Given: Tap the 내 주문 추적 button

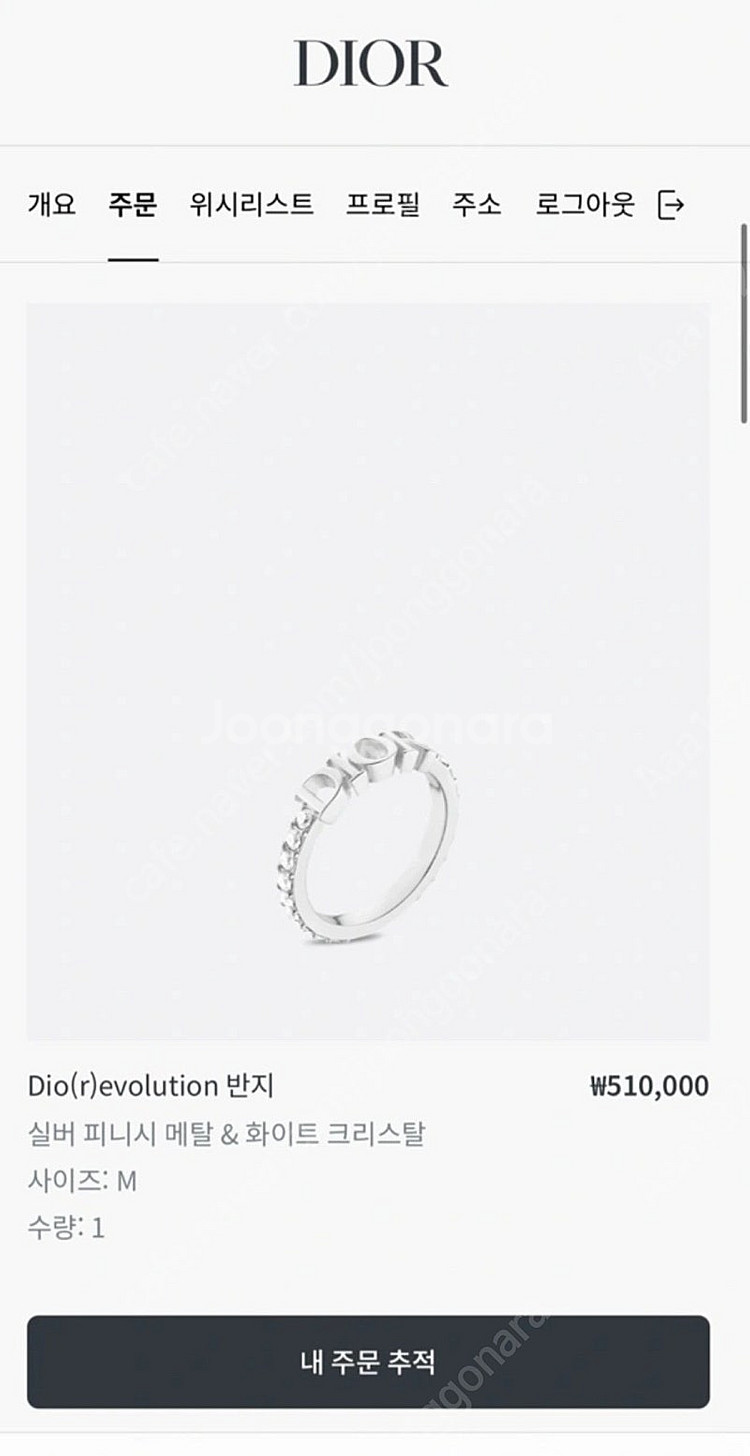Looking at the screenshot, I should 368,1361.
